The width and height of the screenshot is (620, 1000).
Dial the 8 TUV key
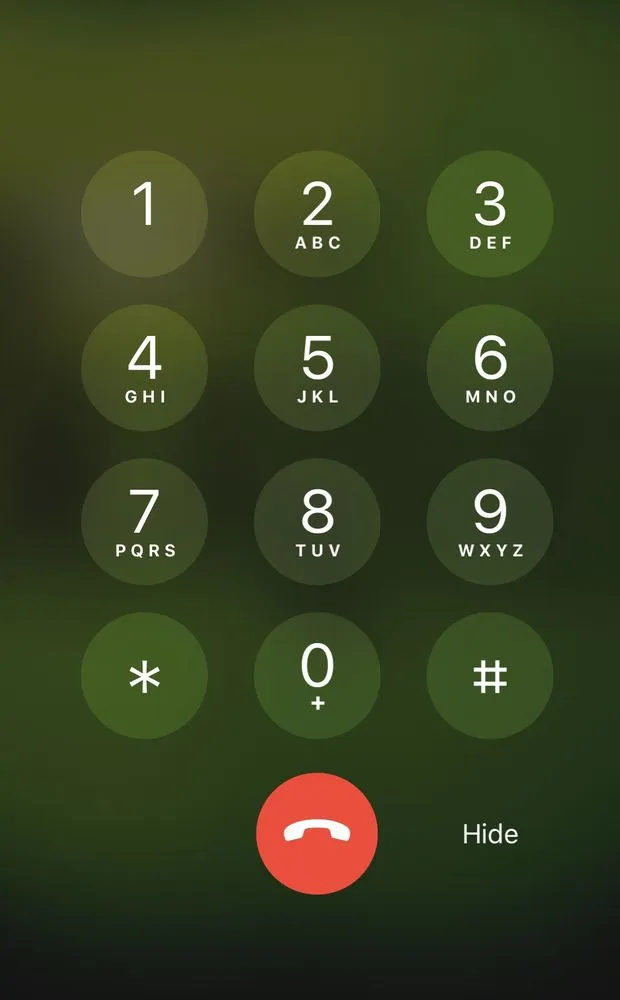click(317, 521)
